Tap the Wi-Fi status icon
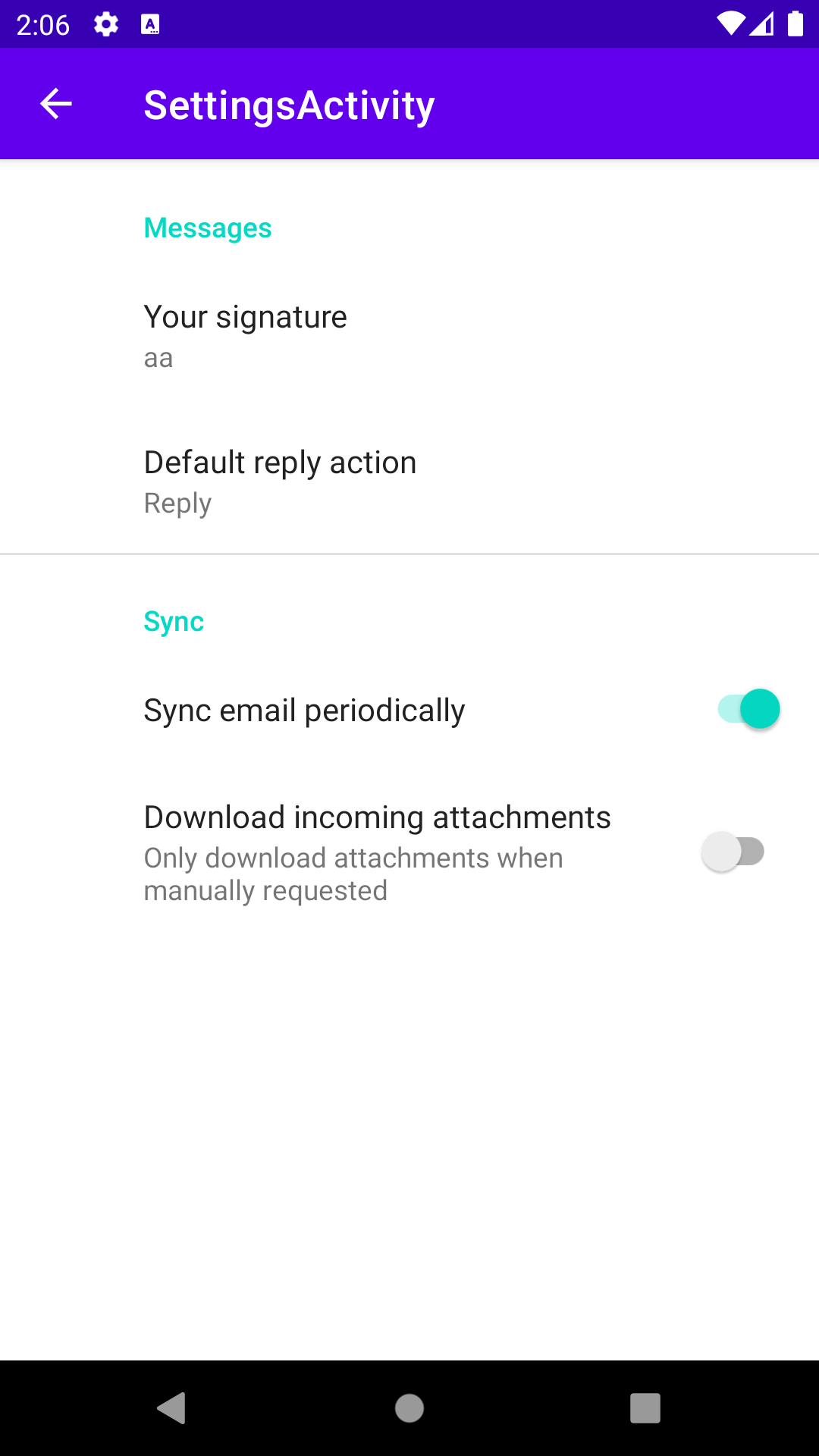Screen dimensions: 819x1456 730,24
